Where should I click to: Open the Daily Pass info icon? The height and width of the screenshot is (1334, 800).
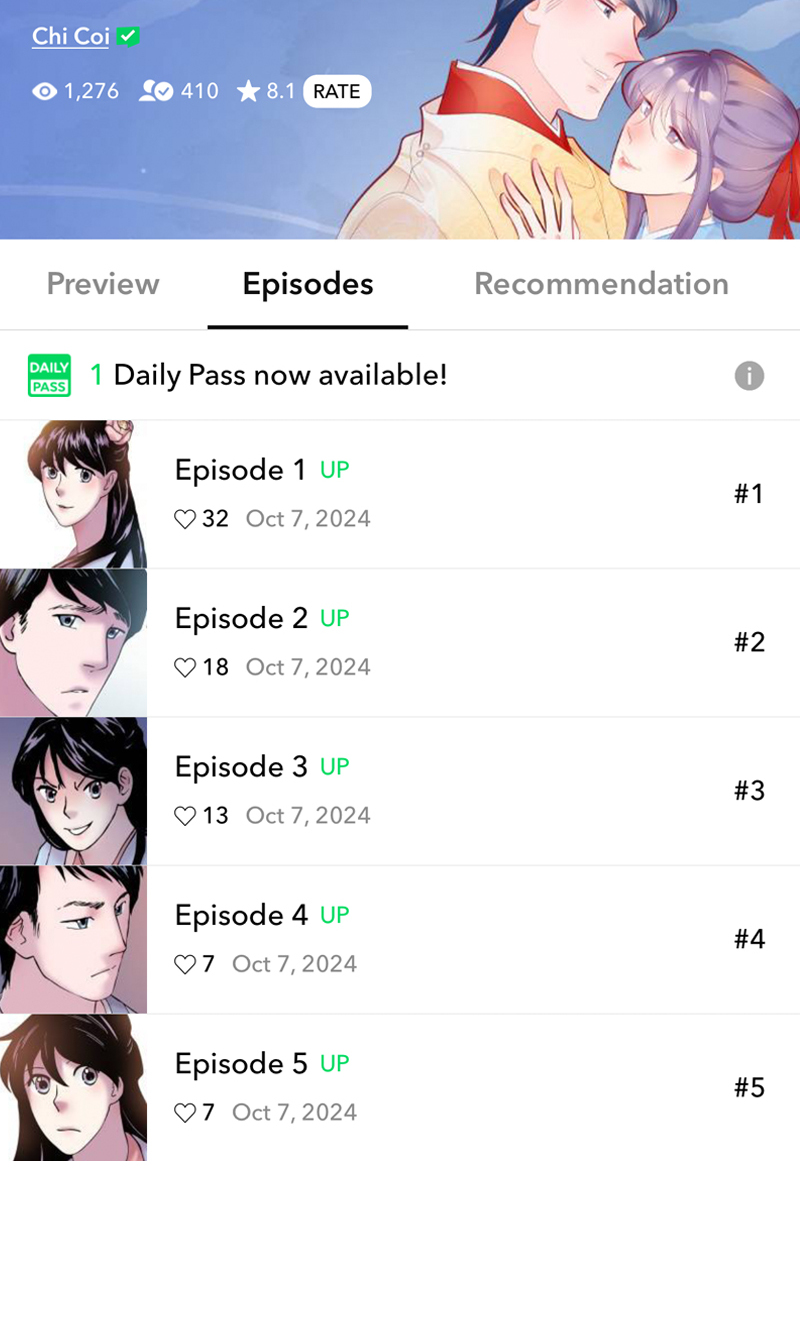[749, 376]
